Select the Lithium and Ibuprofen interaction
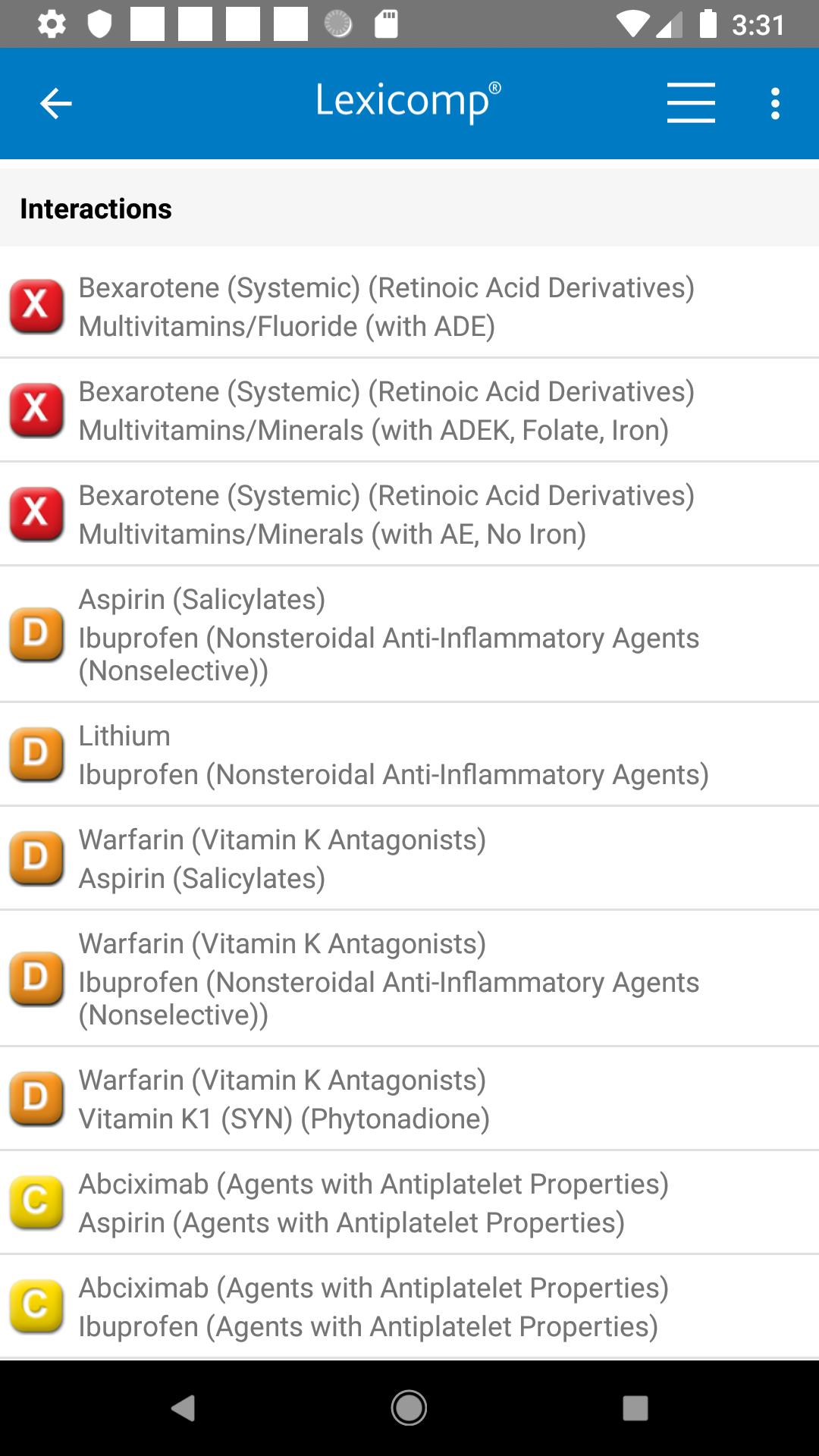Viewport: 819px width, 1456px height. [x=409, y=755]
